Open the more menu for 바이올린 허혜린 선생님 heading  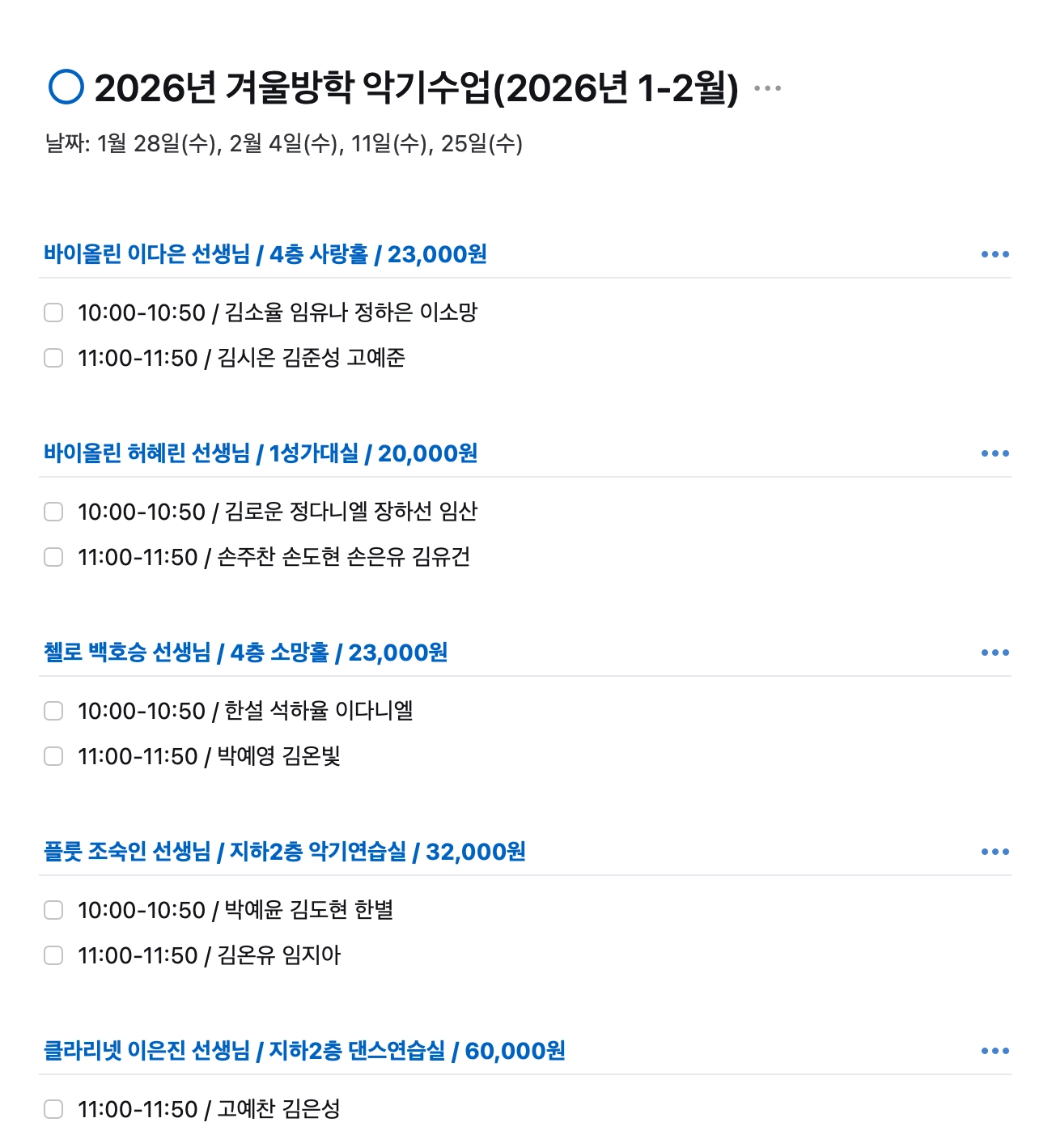point(995,453)
